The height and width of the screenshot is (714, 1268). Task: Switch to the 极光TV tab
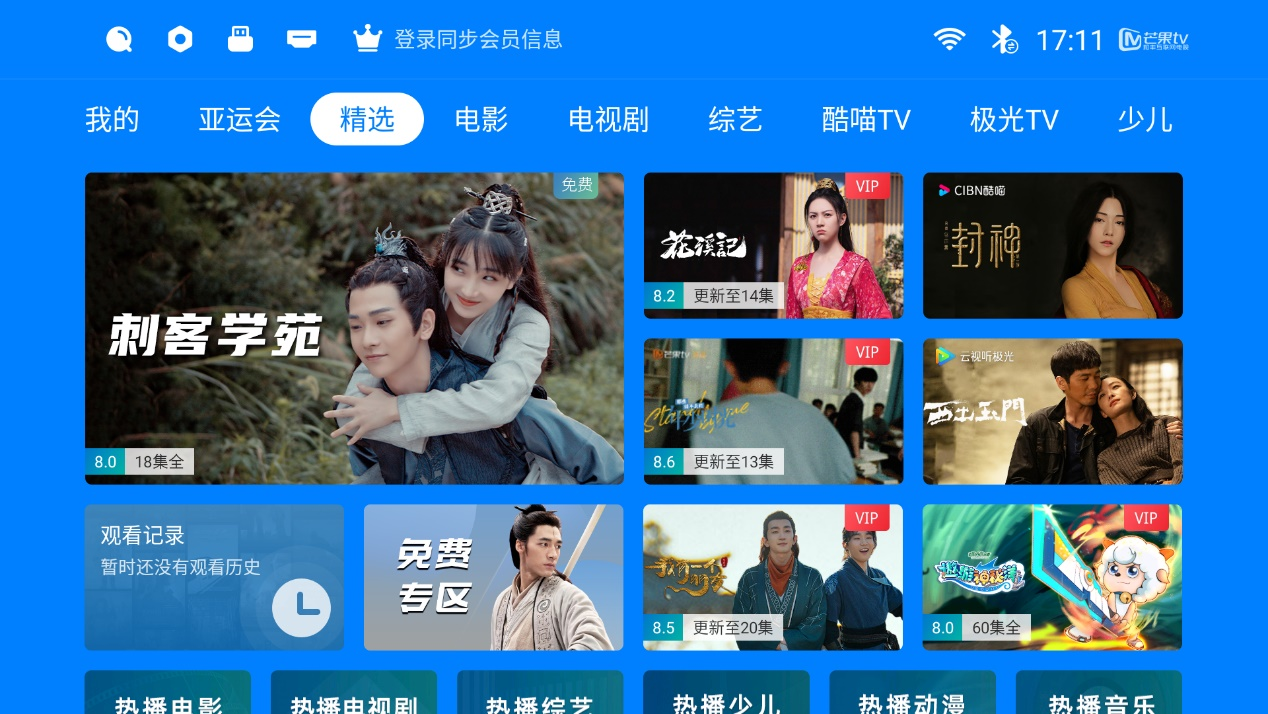click(1013, 120)
